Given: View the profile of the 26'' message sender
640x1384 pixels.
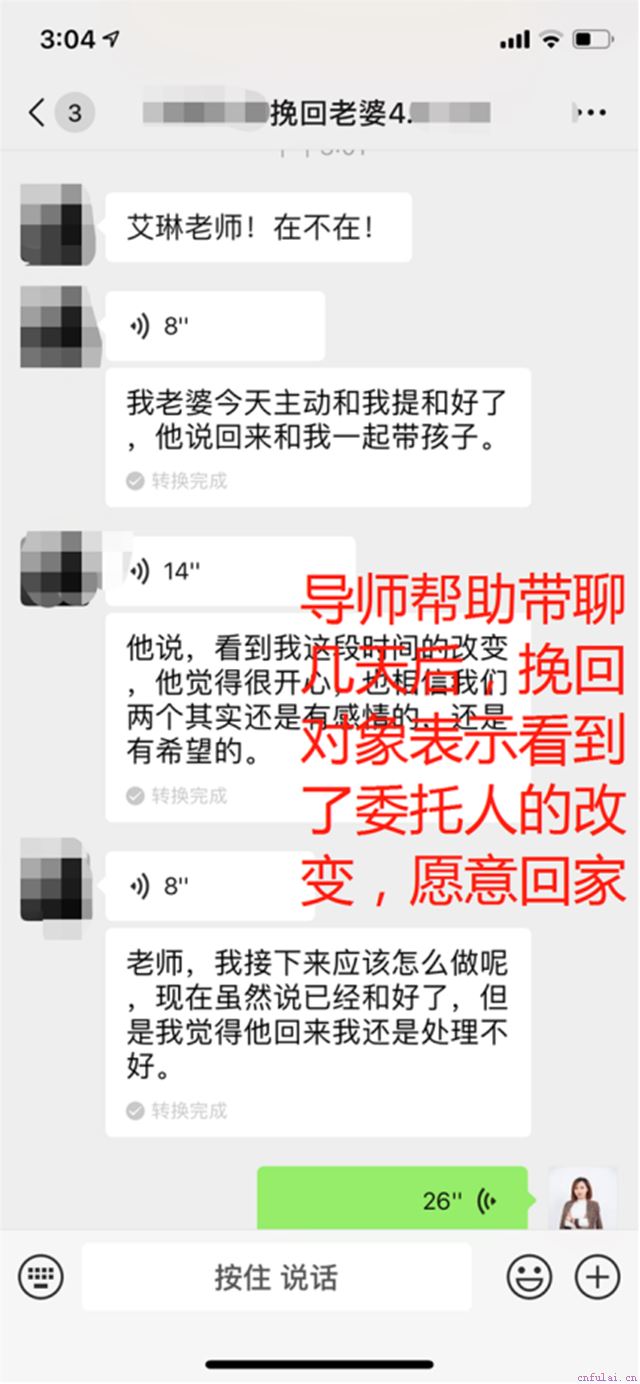Looking at the screenshot, I should pos(582,1197).
